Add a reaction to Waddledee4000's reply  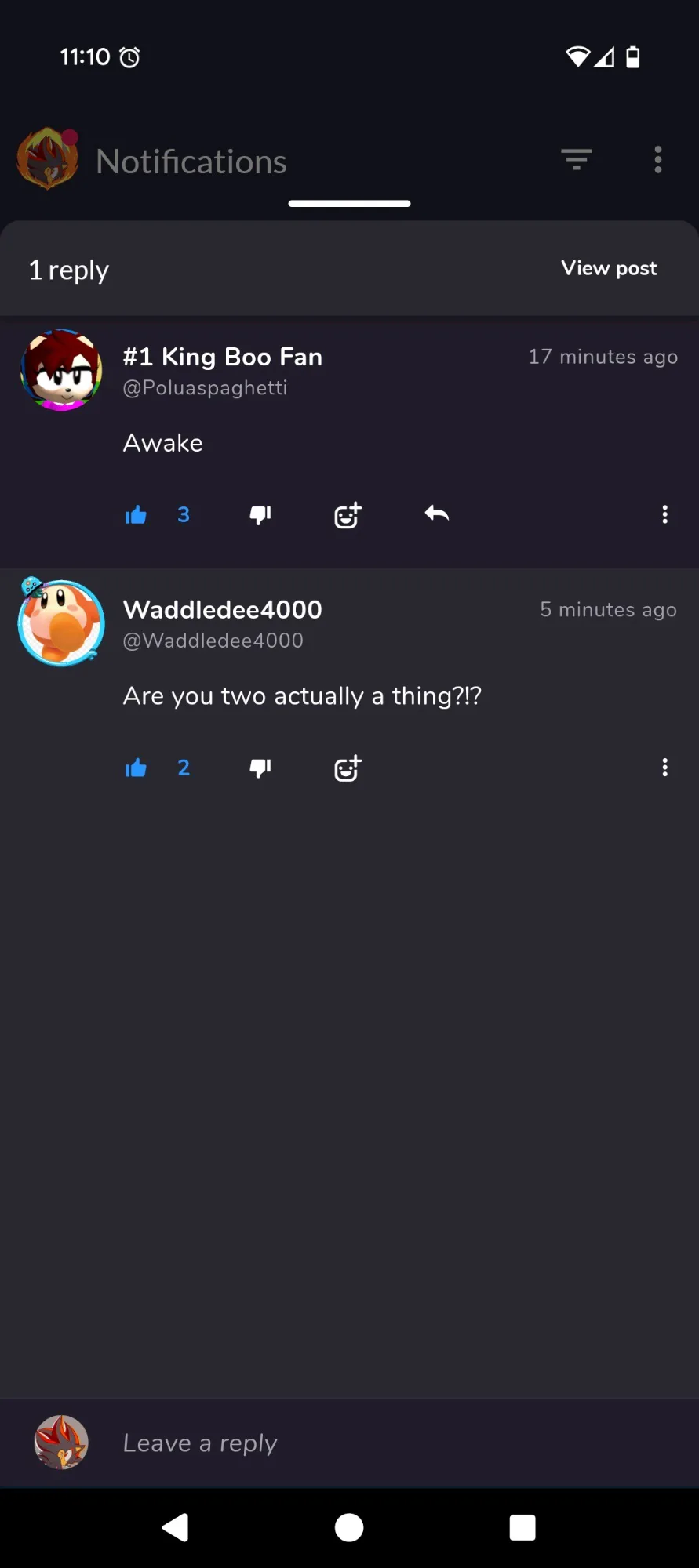click(348, 768)
